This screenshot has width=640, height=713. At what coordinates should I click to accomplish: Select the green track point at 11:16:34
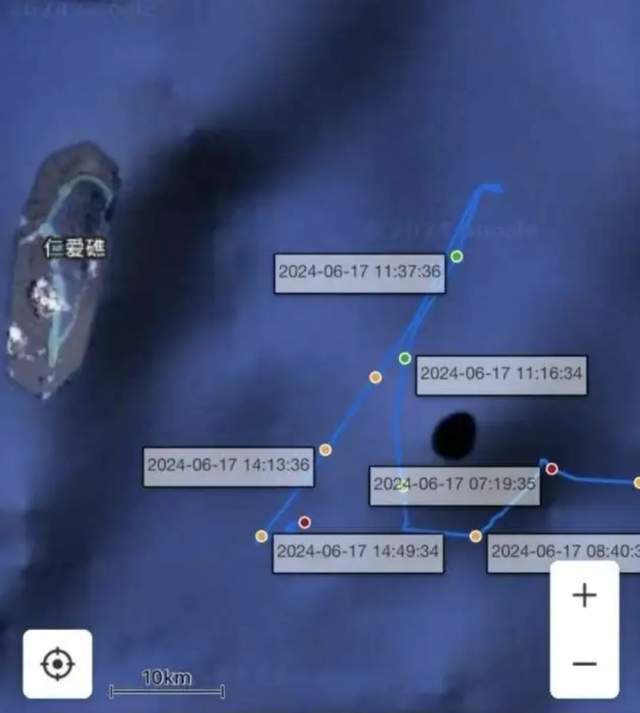click(x=405, y=358)
